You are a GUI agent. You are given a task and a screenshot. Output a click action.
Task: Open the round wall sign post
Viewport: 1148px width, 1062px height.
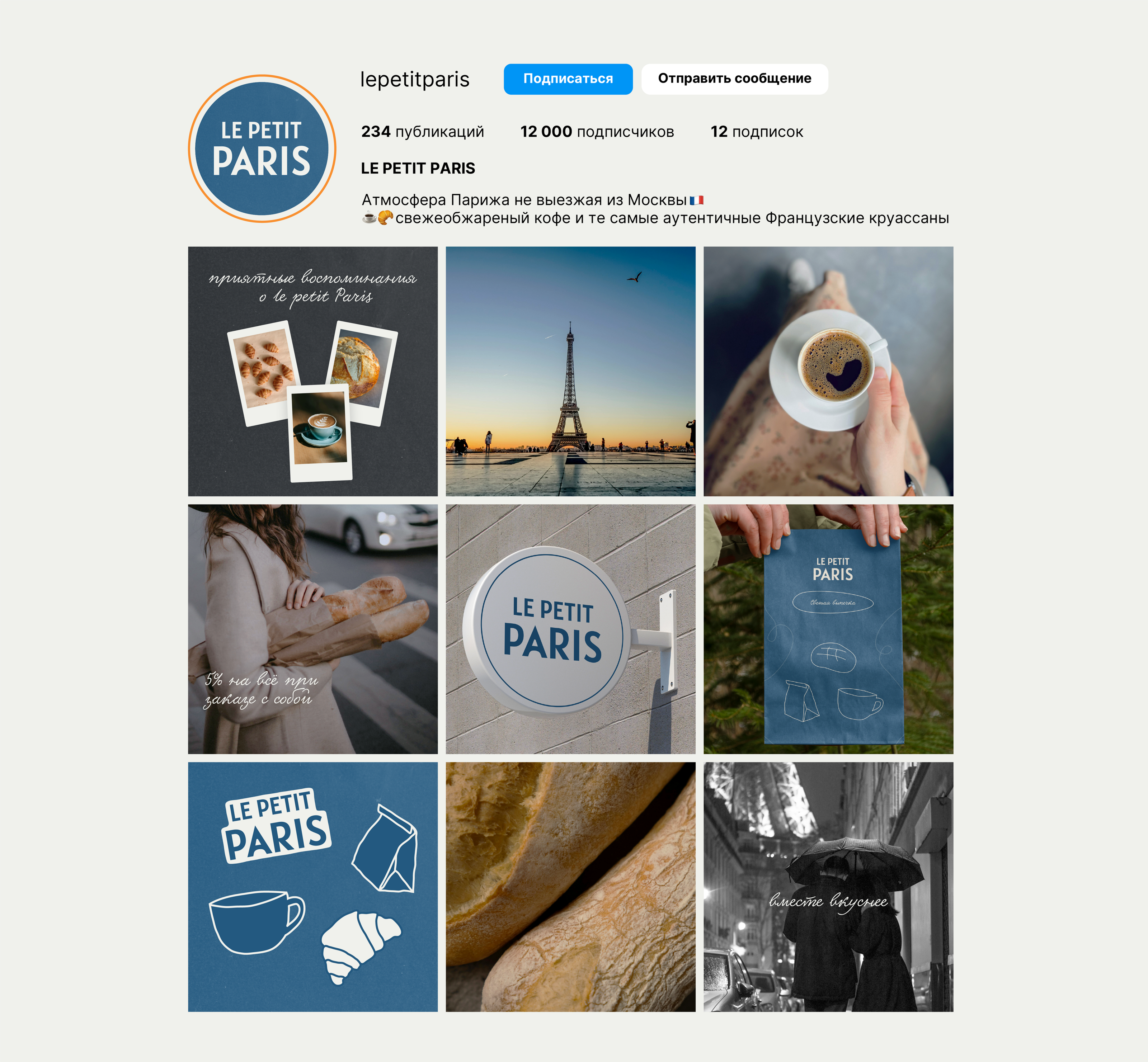click(x=570, y=629)
